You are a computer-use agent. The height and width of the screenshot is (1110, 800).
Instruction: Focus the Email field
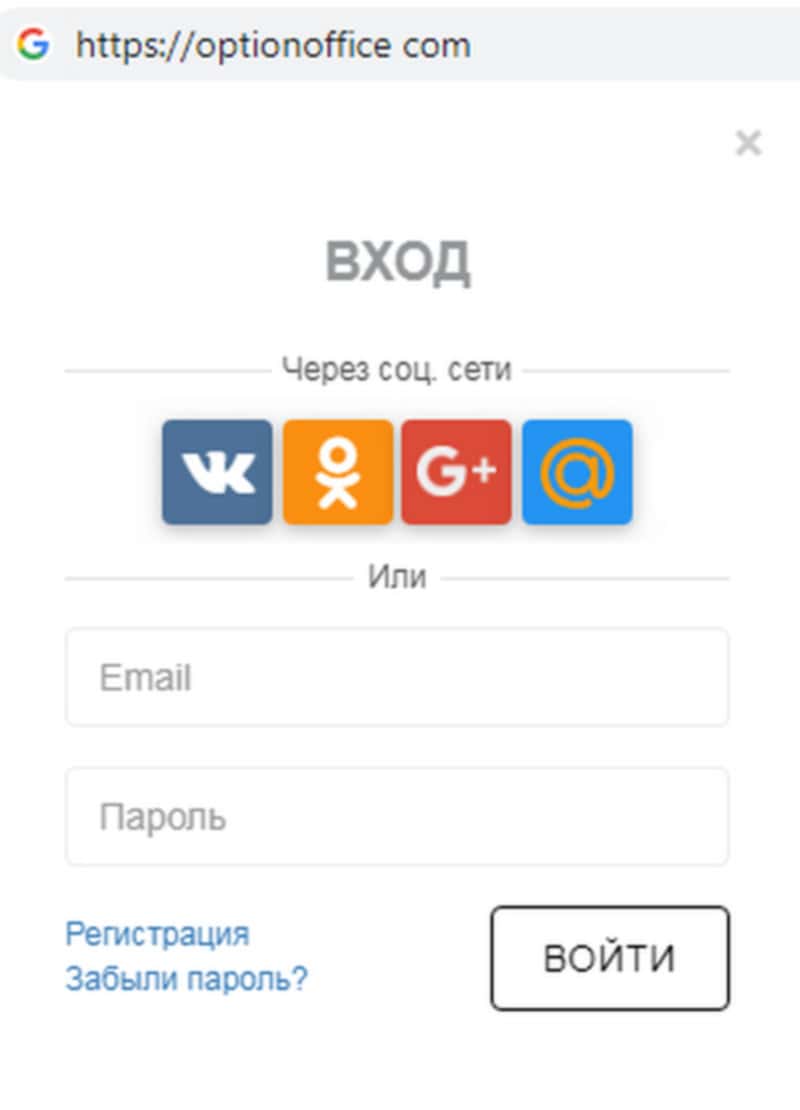(x=397, y=677)
